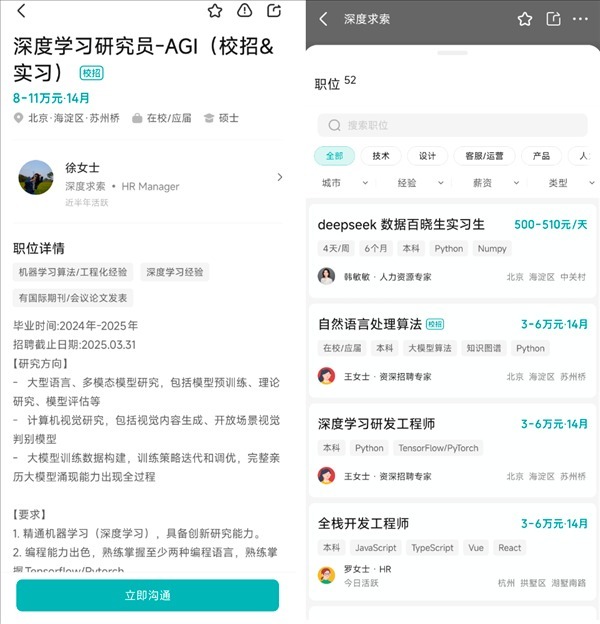
Task: Open recruiter 徐女士's profile
Action: [150, 177]
